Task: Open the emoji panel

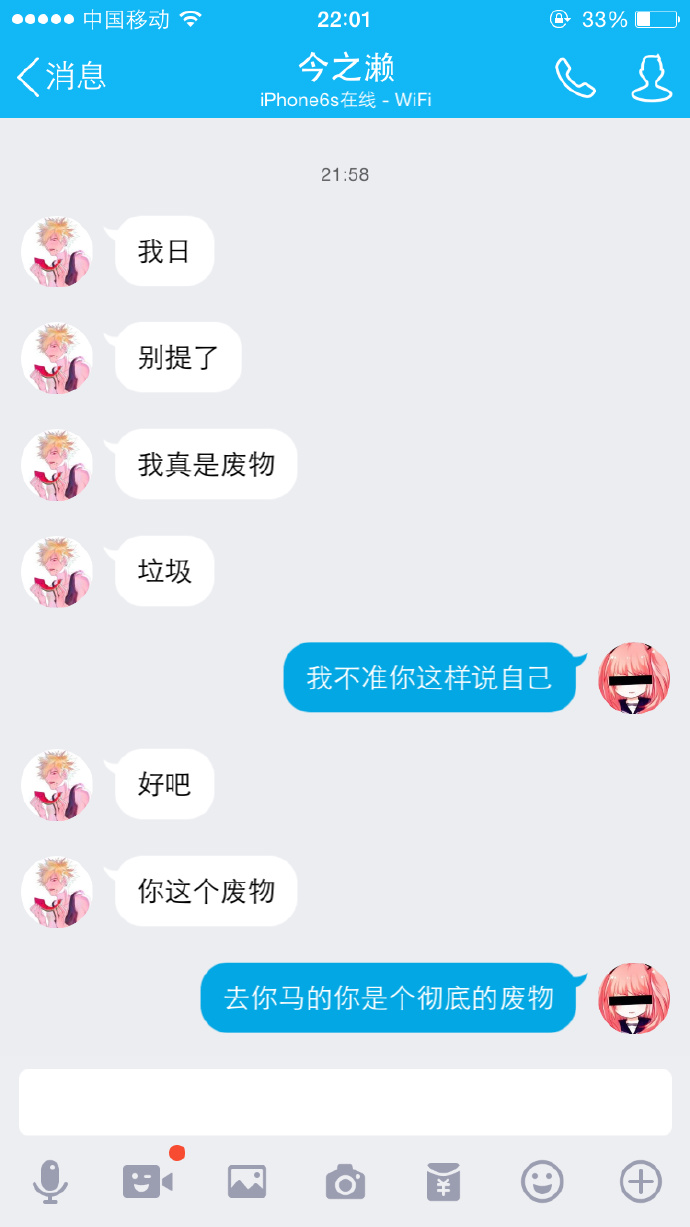Action: click(542, 1182)
